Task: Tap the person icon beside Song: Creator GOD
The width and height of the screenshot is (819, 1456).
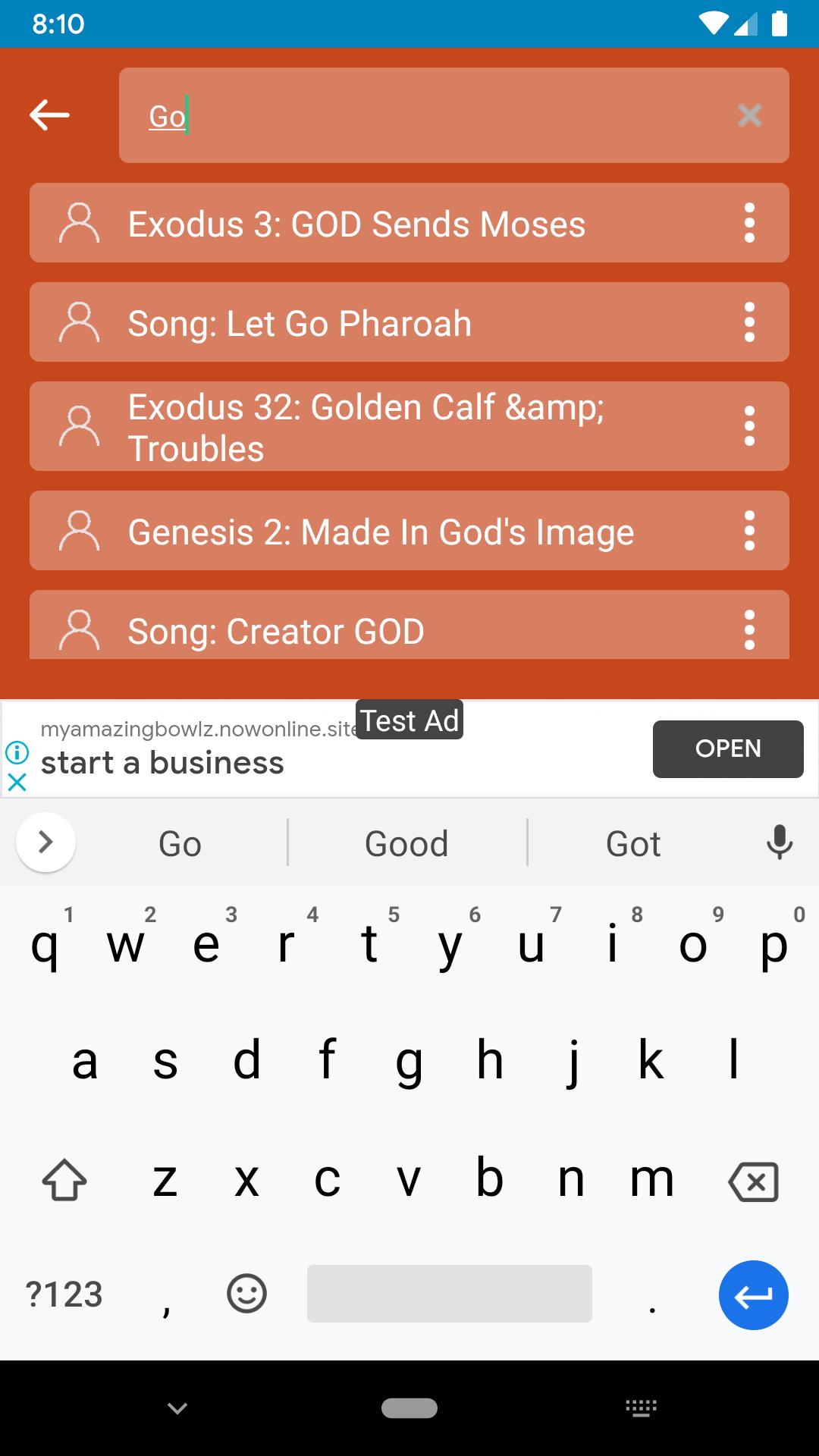Action: point(80,629)
